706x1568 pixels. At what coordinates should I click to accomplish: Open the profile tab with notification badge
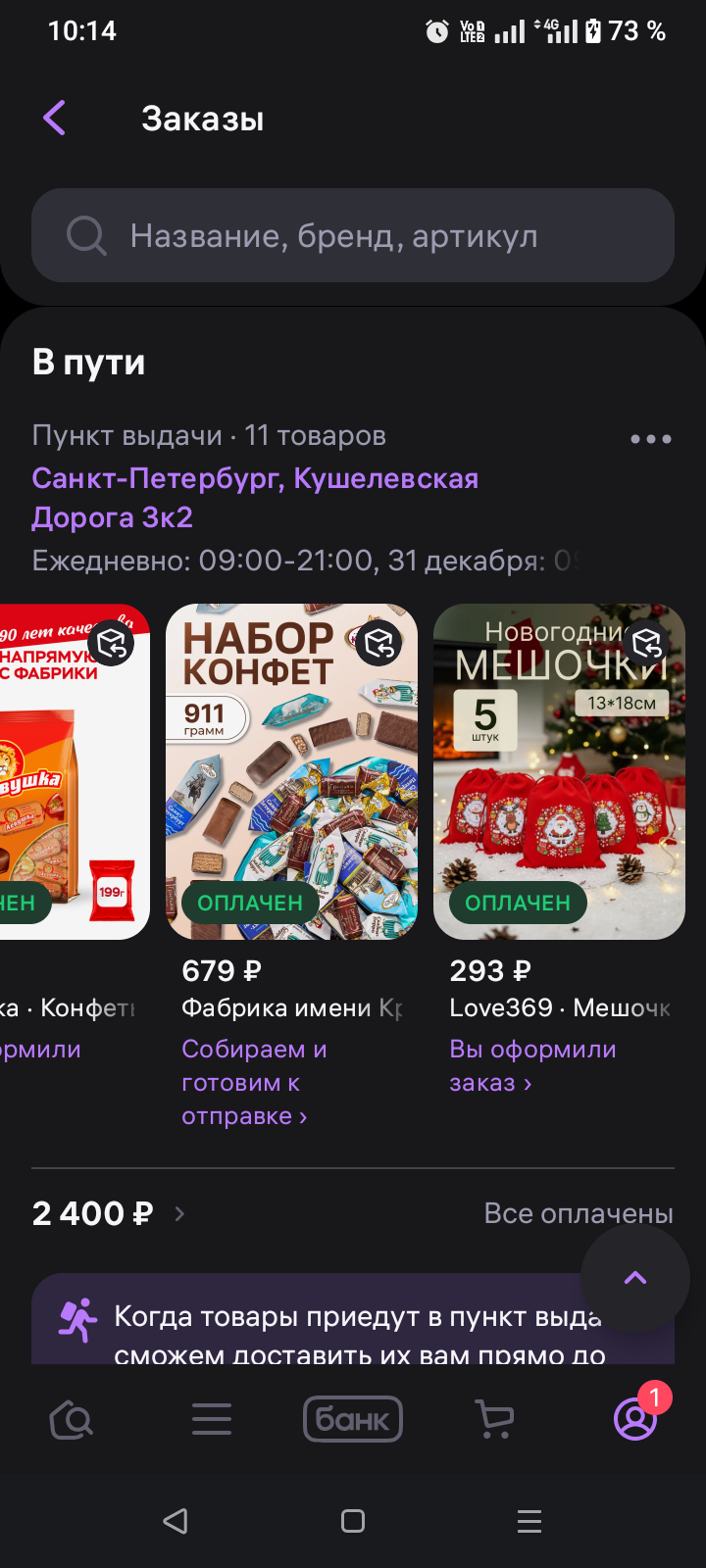click(x=635, y=1419)
